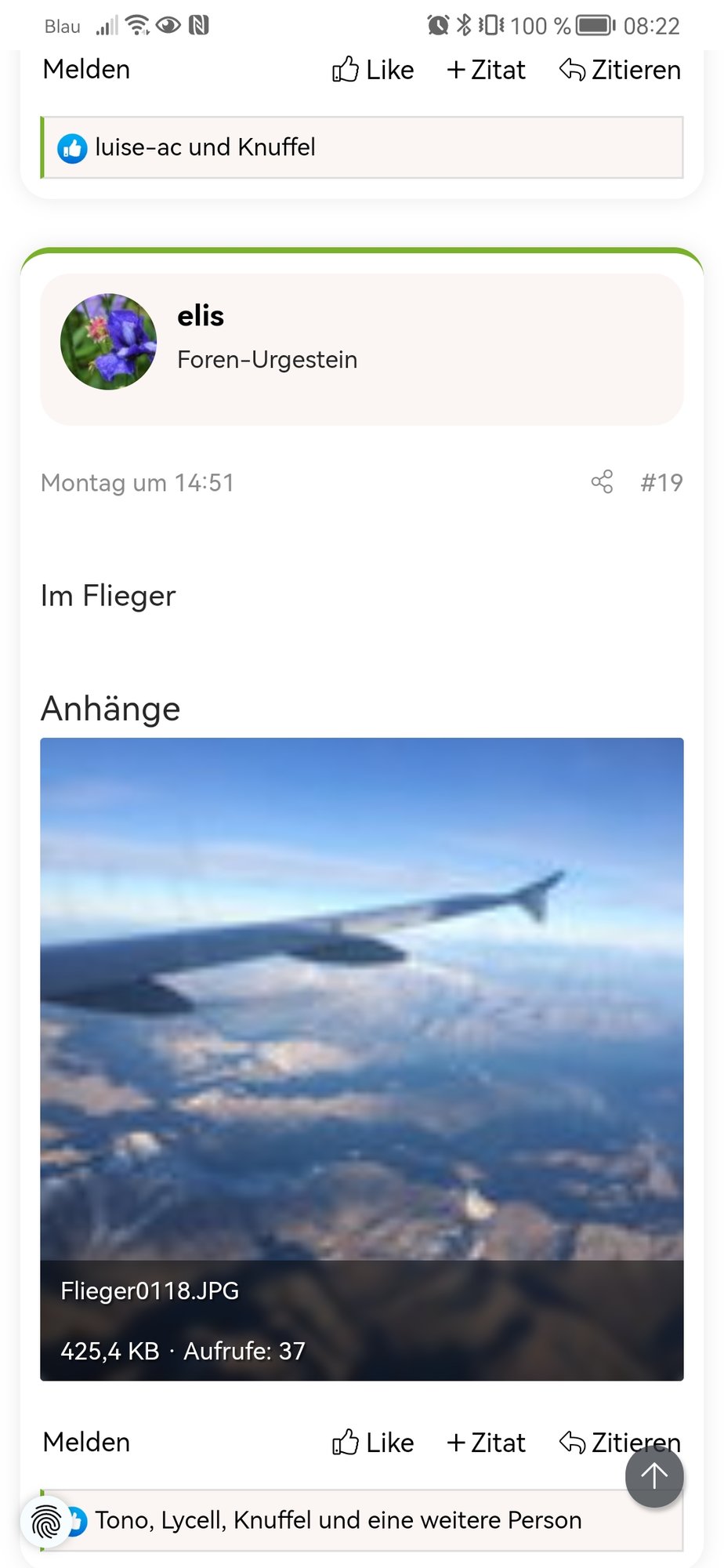Viewport: 724px width, 1568px height.
Task: Like elis's Im Flieger post
Action: point(373,1443)
